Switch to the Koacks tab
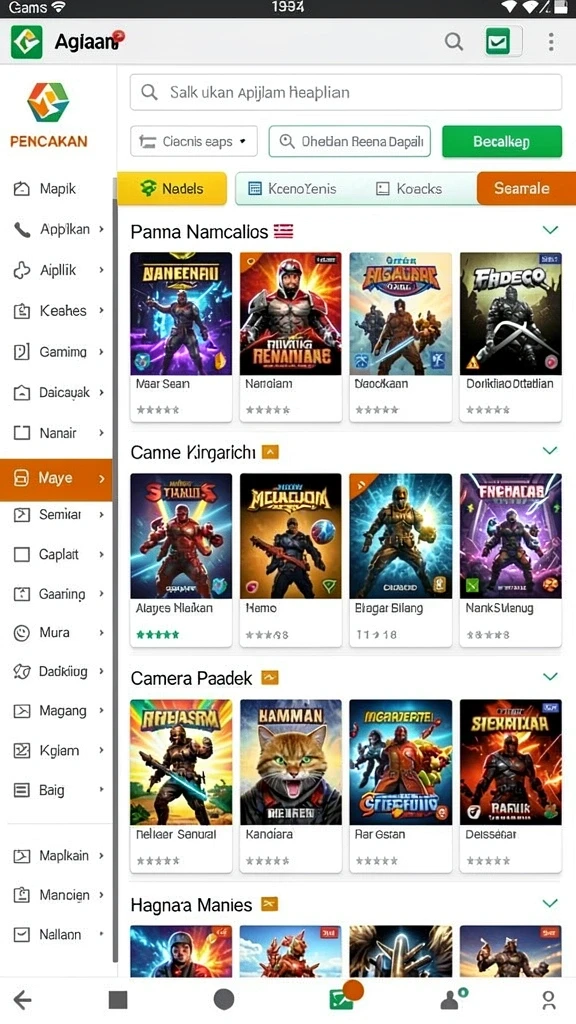This screenshot has width=576, height=1024. point(409,189)
